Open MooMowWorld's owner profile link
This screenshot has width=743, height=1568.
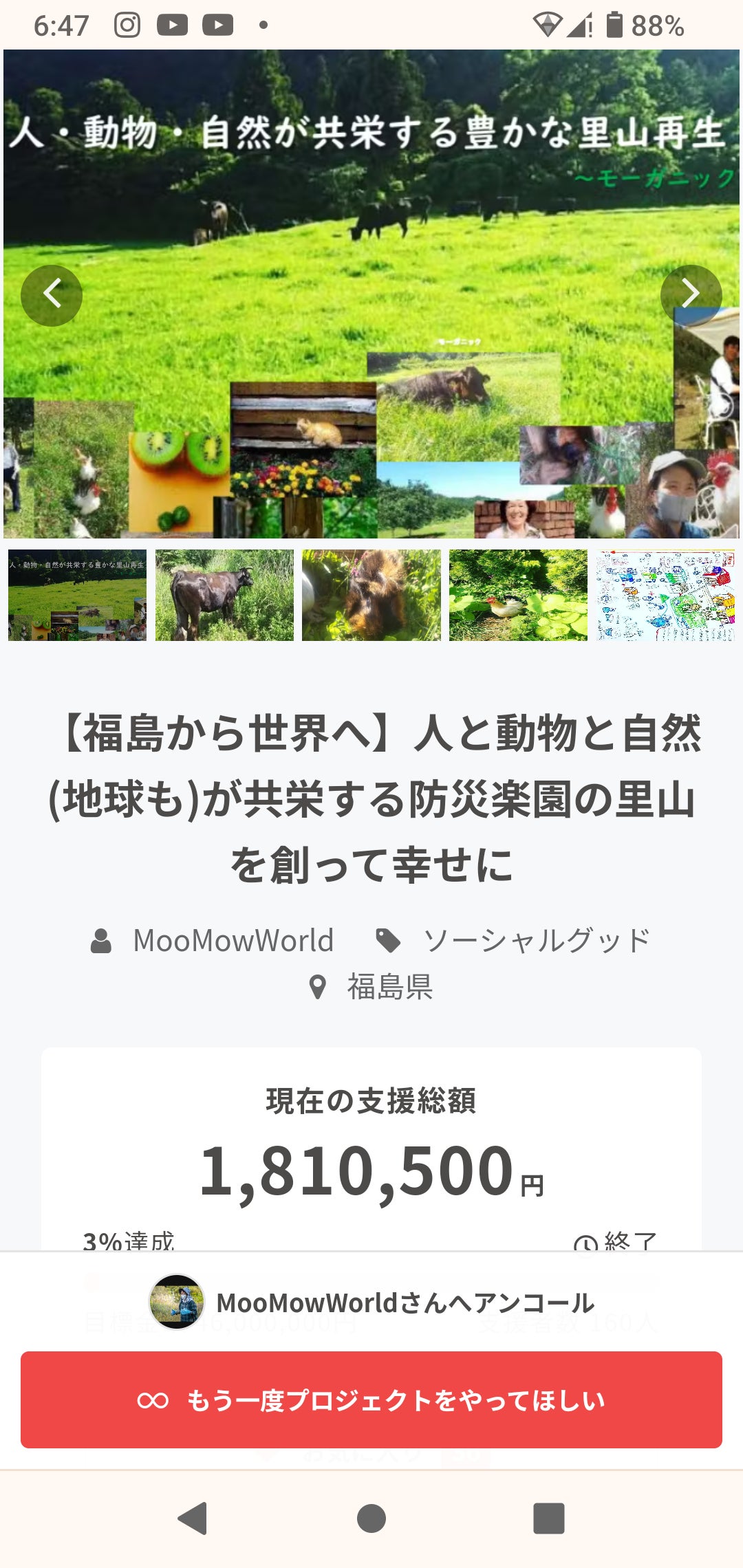pos(233,941)
